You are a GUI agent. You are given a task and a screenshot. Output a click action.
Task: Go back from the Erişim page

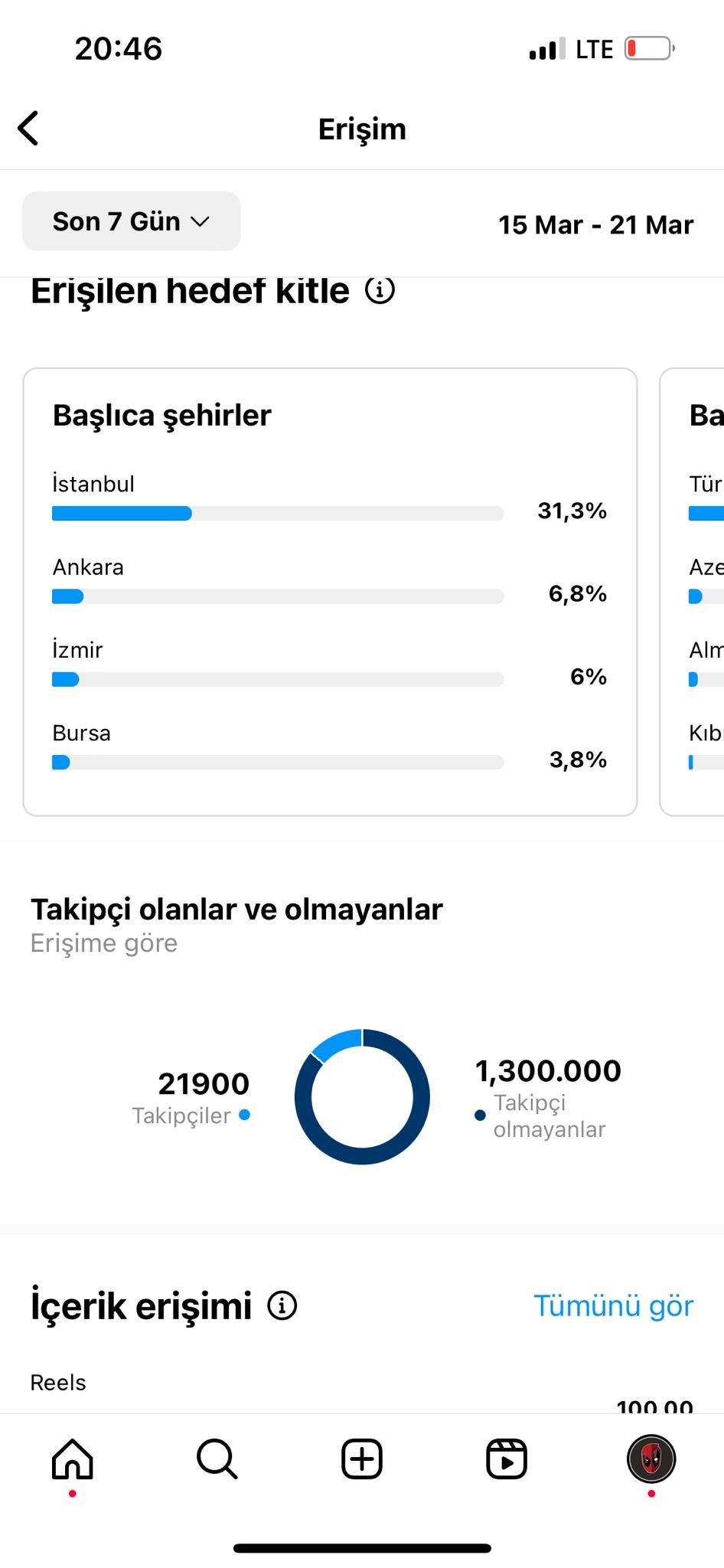[x=28, y=128]
